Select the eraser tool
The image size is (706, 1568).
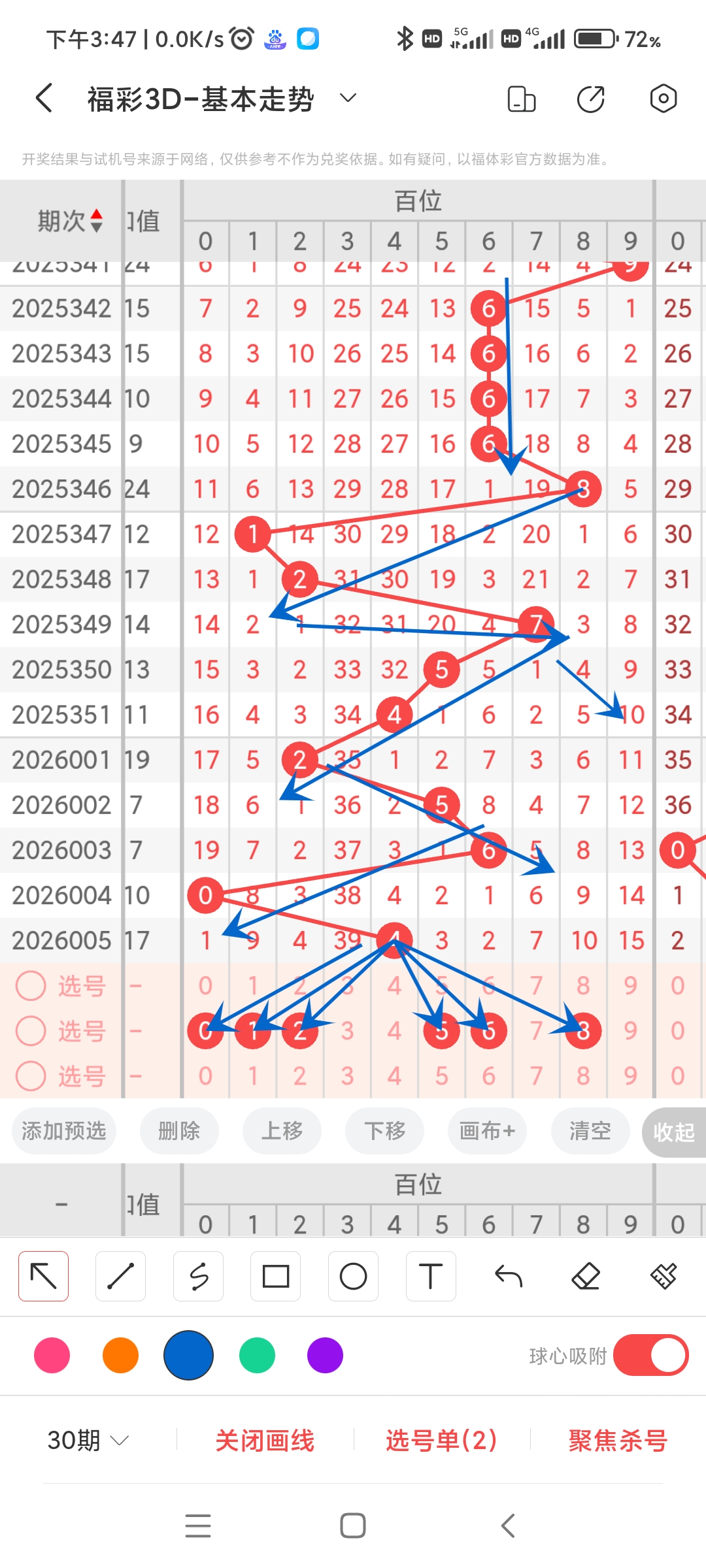pos(586,1276)
